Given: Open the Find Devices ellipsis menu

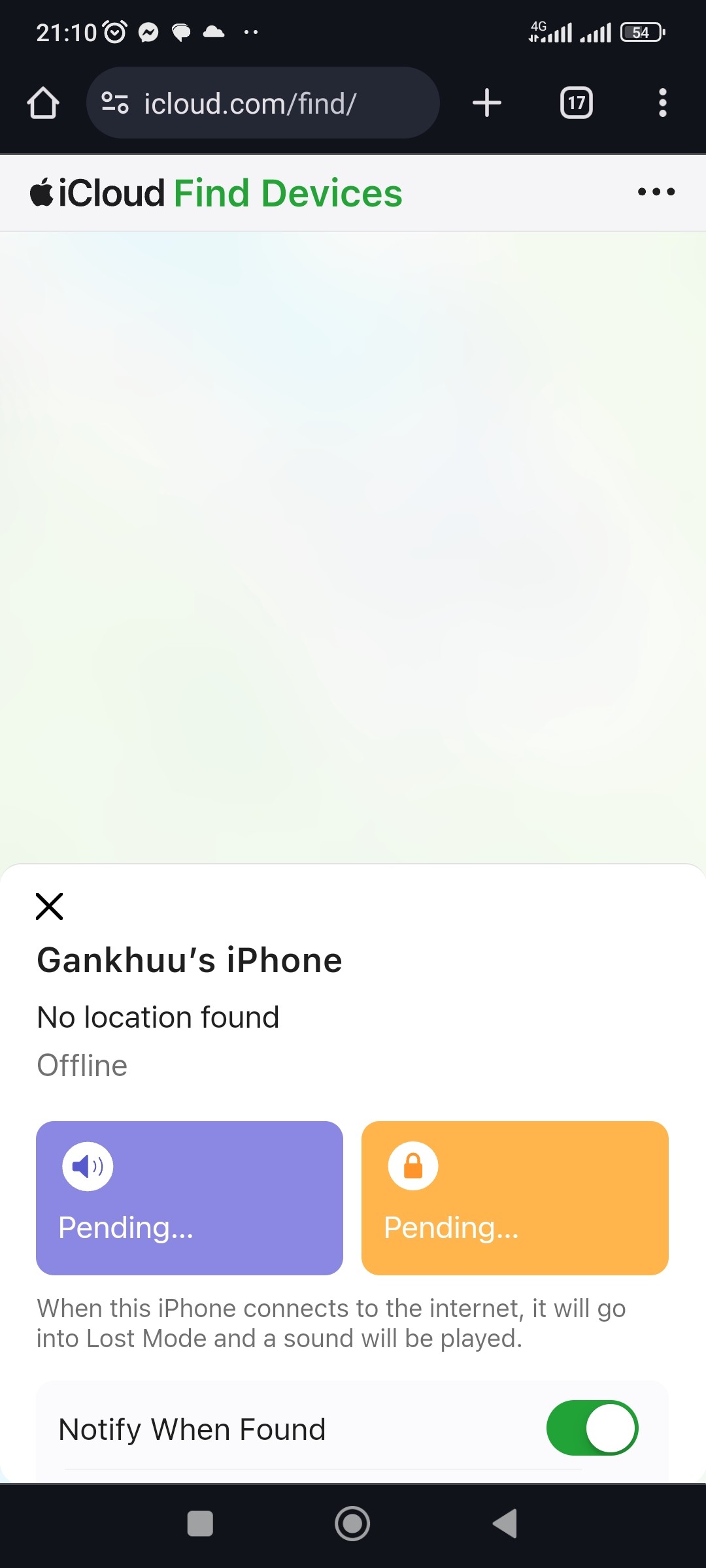Looking at the screenshot, I should tap(656, 191).
